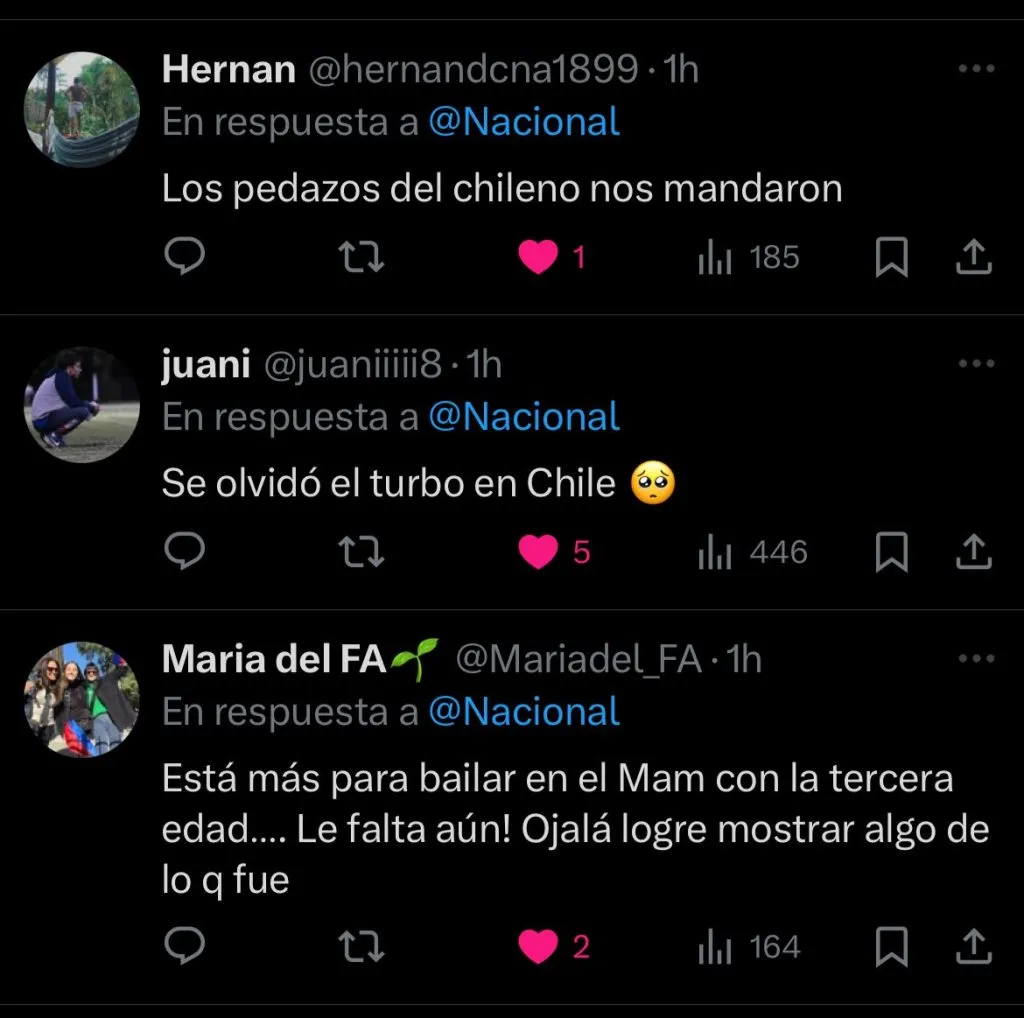Bookmark Maria del FA's tweet
Viewport: 1024px width, 1018px height.
(x=891, y=947)
